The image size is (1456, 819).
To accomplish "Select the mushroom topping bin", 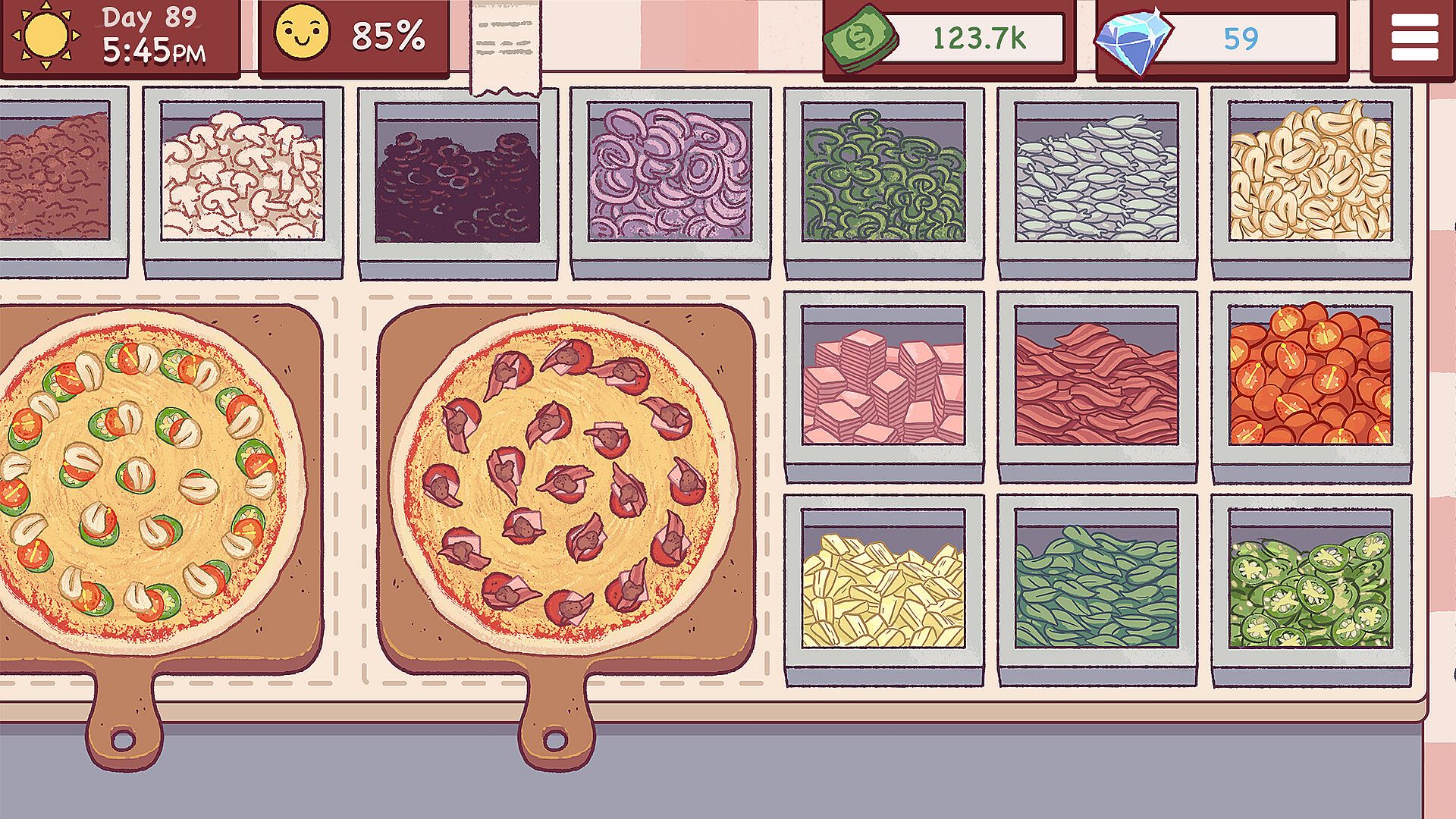I will tap(243, 178).
